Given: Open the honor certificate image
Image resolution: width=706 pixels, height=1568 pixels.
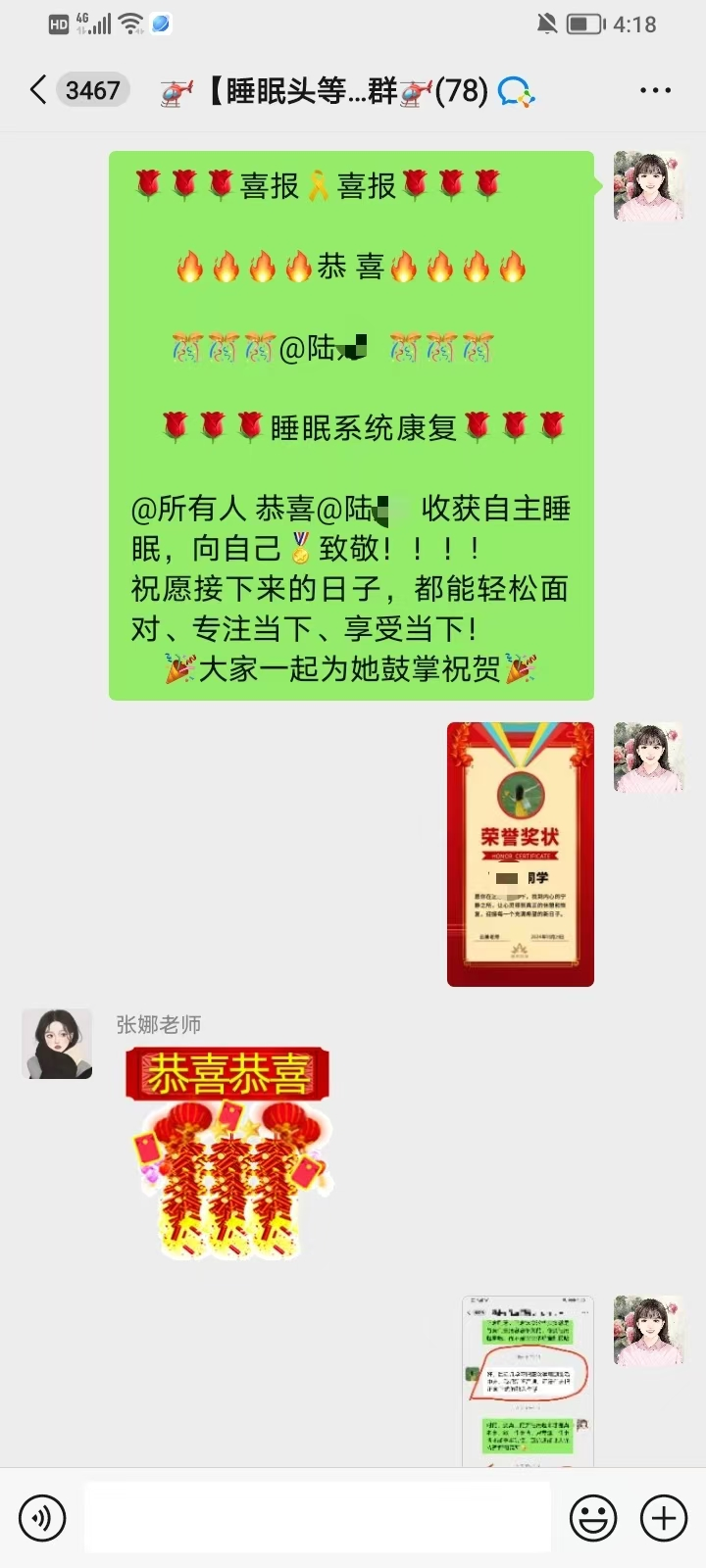Looking at the screenshot, I should coord(521,854).
